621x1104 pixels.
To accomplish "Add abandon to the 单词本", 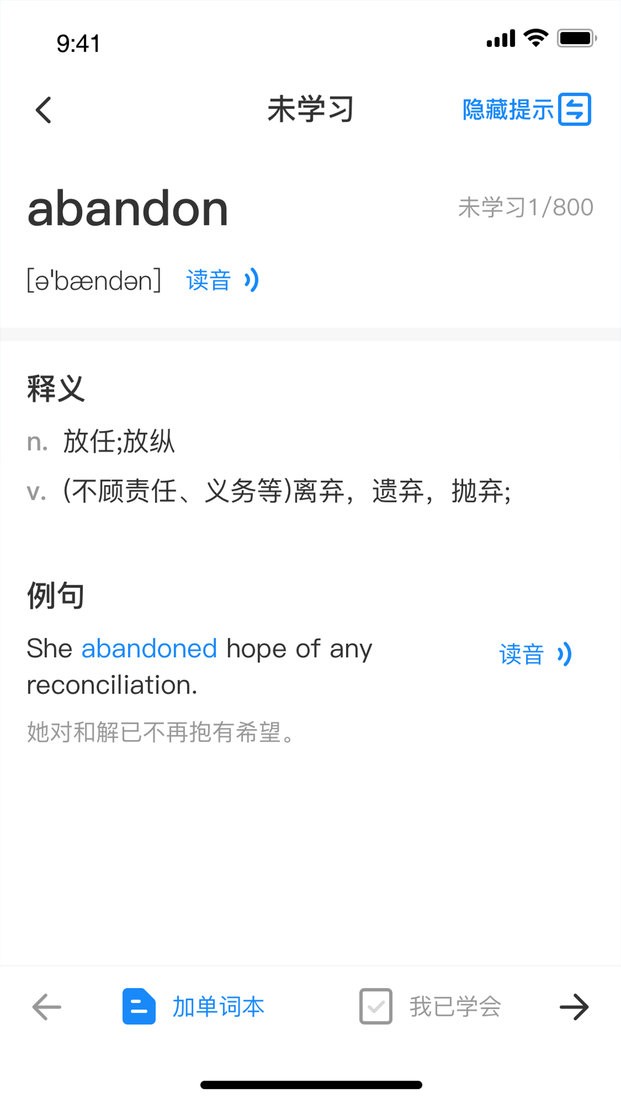I will pos(194,1007).
